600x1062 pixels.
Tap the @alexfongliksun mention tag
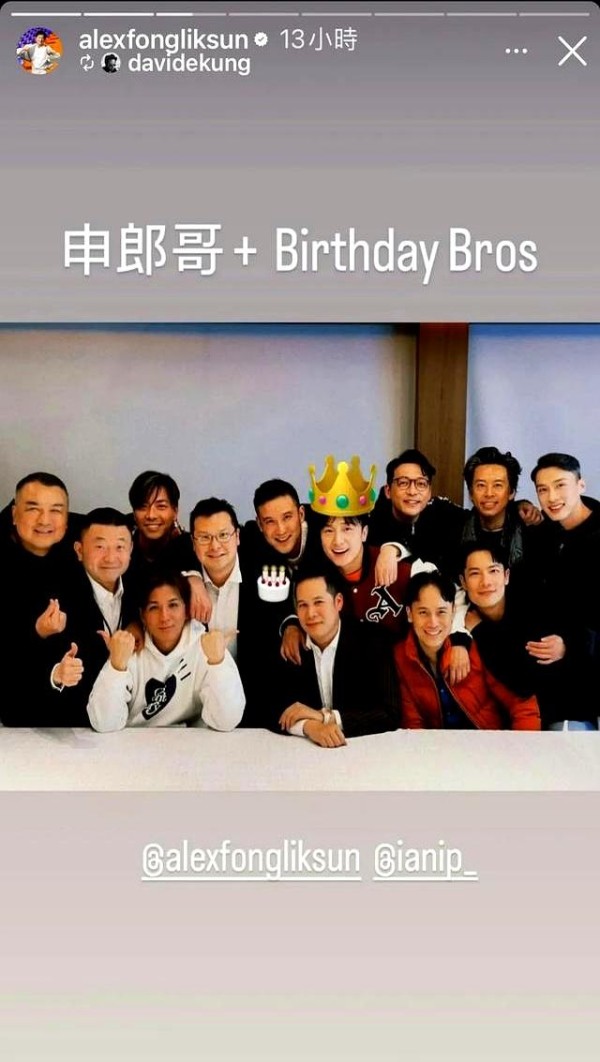click(x=251, y=861)
